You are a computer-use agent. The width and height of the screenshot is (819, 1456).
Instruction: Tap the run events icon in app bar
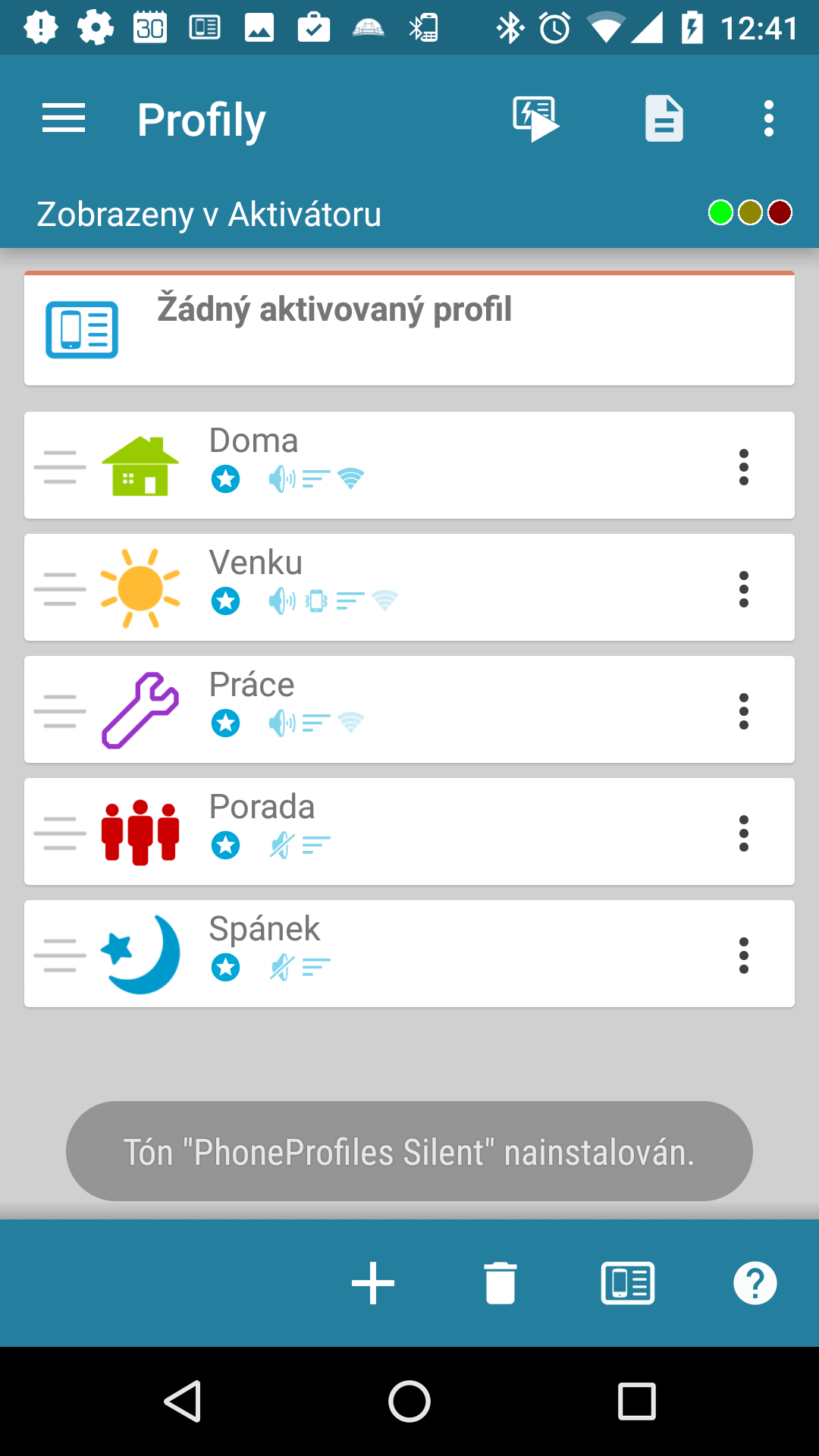click(536, 119)
